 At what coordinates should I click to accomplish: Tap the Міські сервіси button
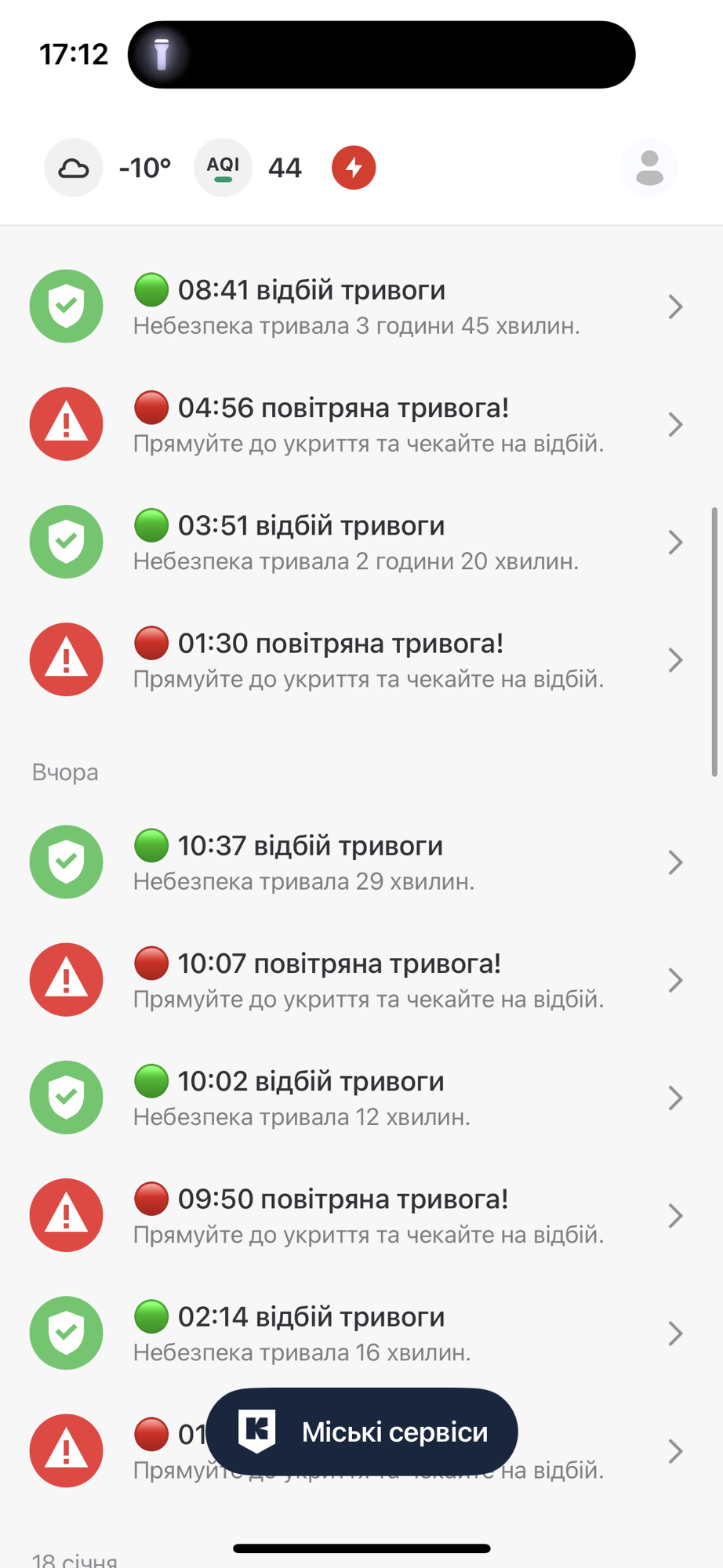[x=362, y=1432]
